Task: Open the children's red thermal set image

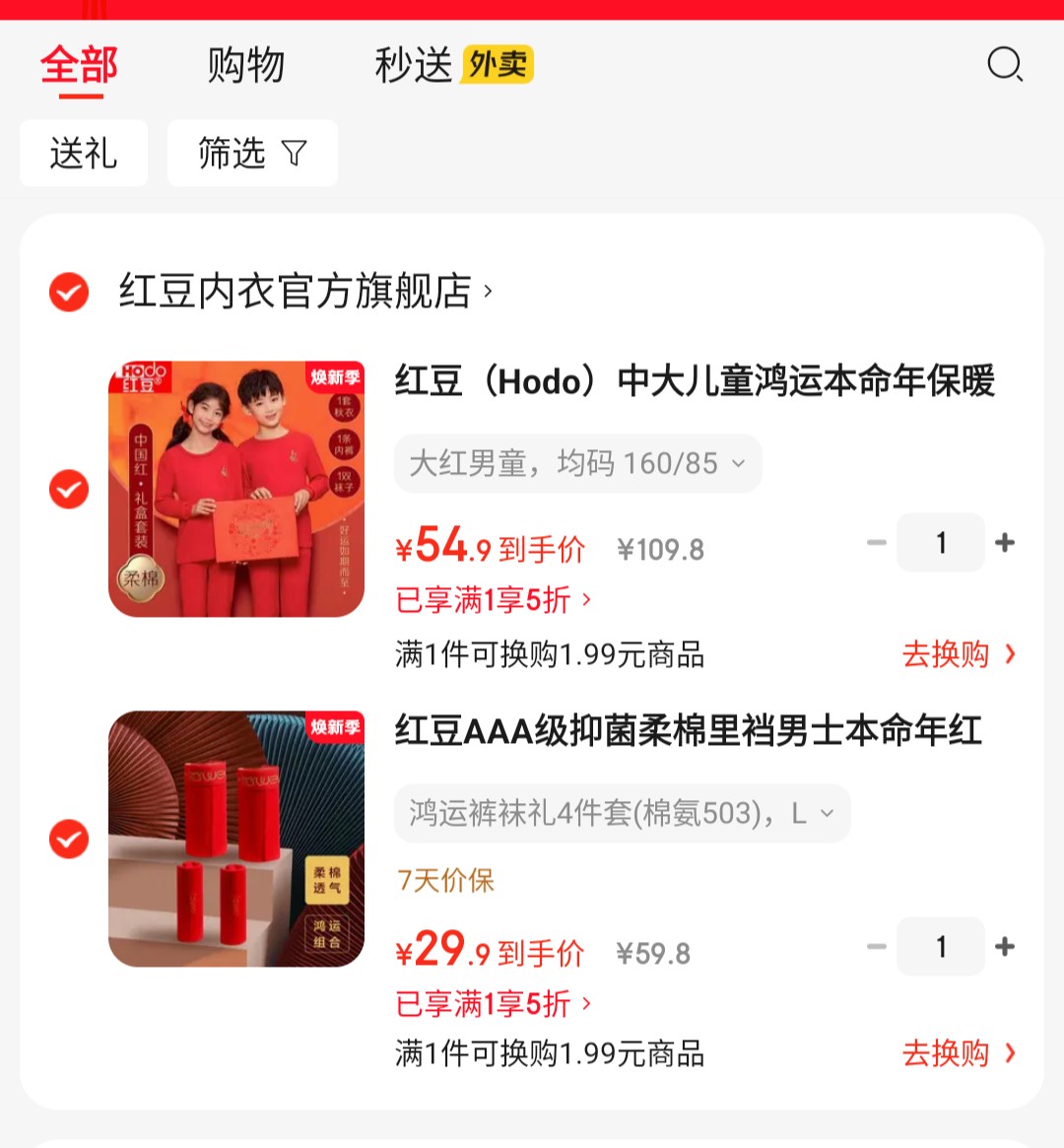Action: [236, 489]
